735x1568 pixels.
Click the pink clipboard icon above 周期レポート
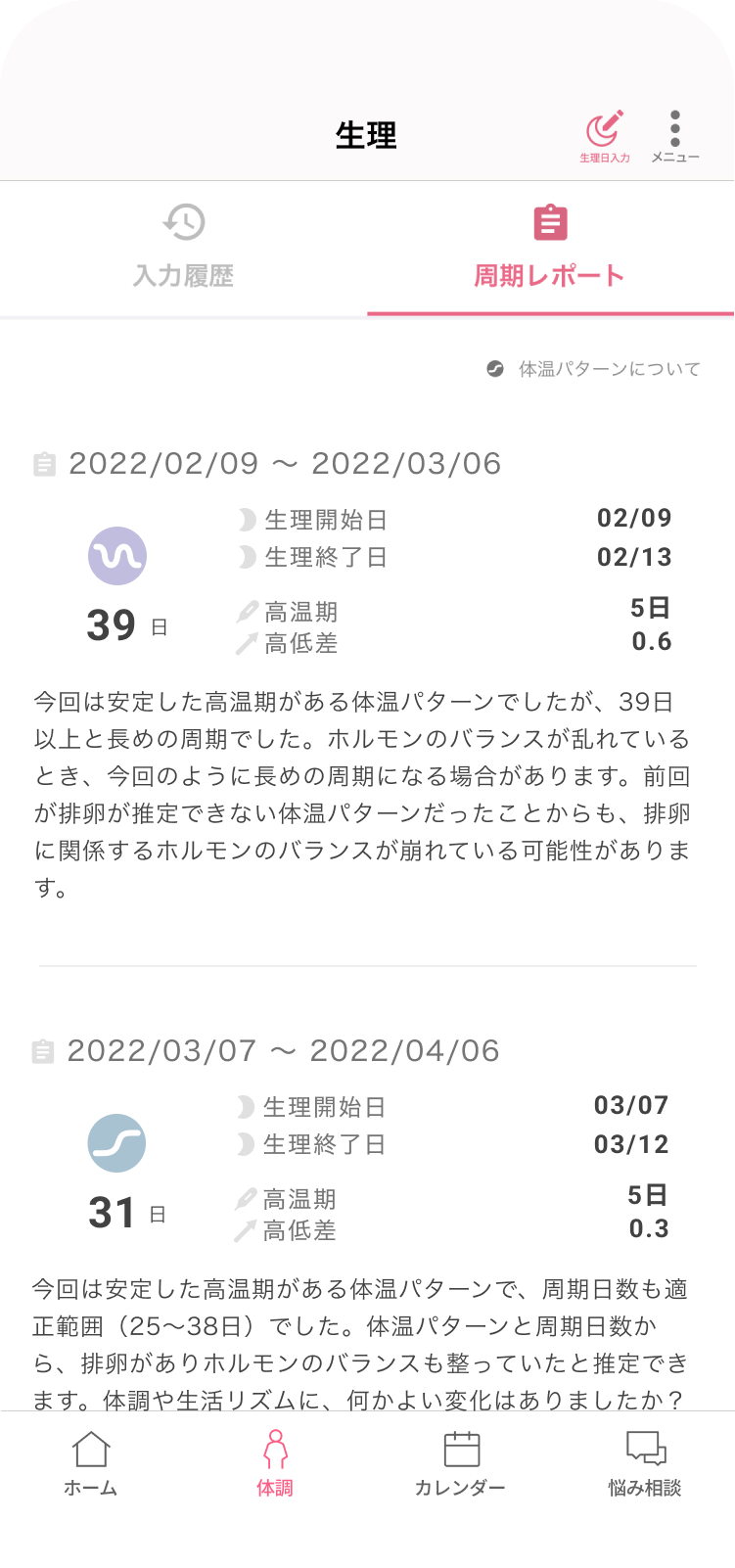pyautogui.click(x=551, y=222)
